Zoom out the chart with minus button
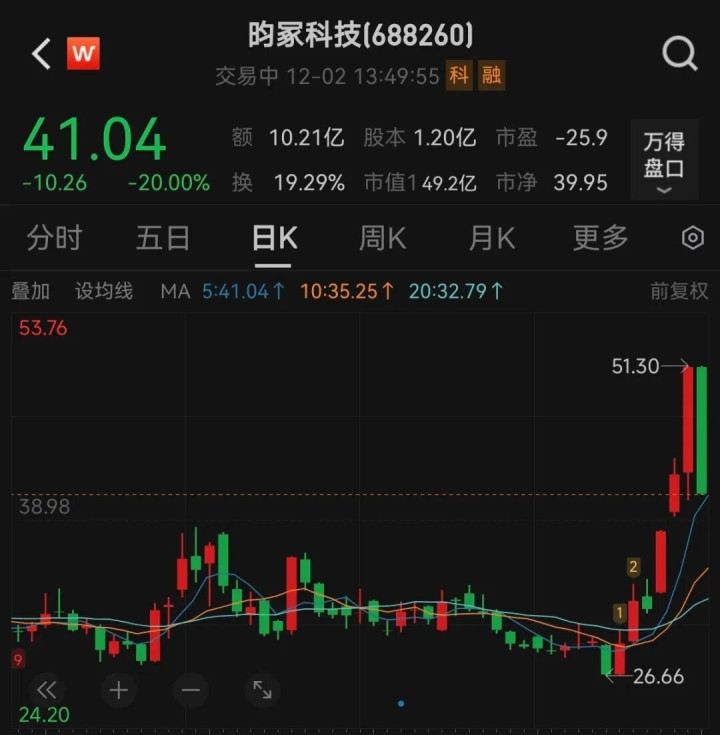Image resolution: width=720 pixels, height=735 pixels. pos(190,690)
